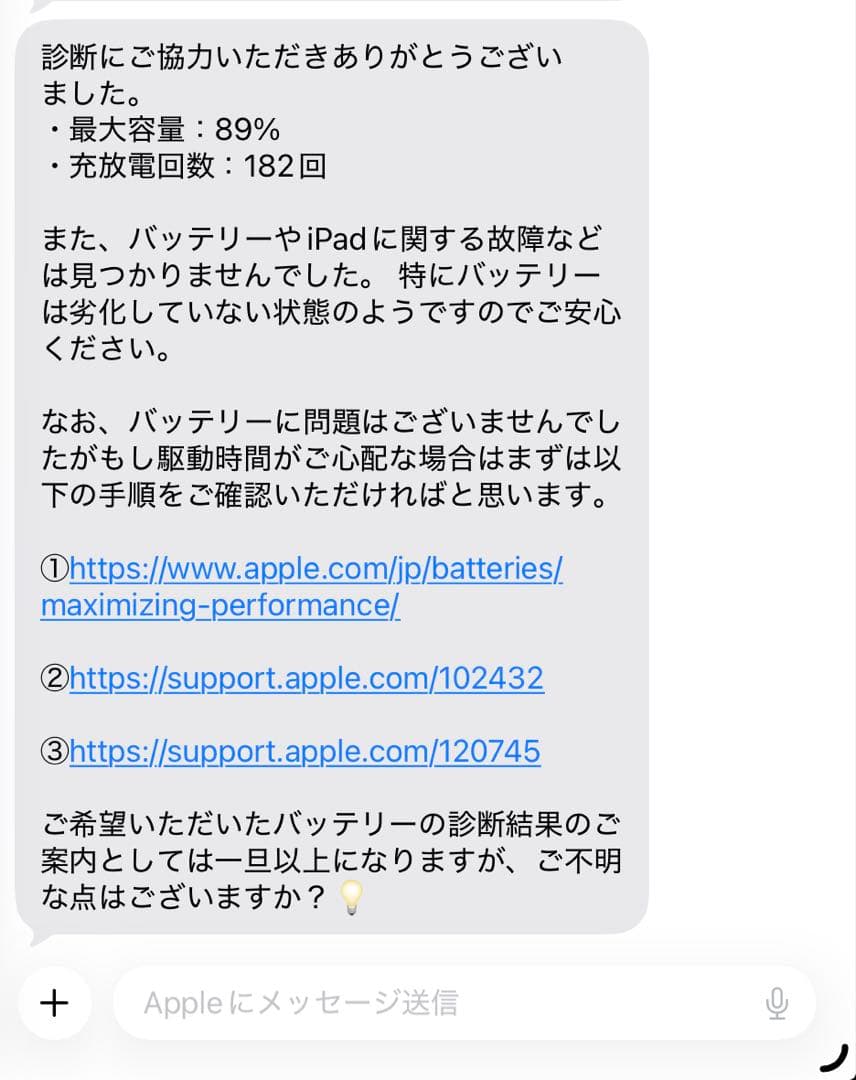Open the batteries maximizing-performance link
Image resolution: width=856 pixels, height=1080 pixels.
[302, 587]
